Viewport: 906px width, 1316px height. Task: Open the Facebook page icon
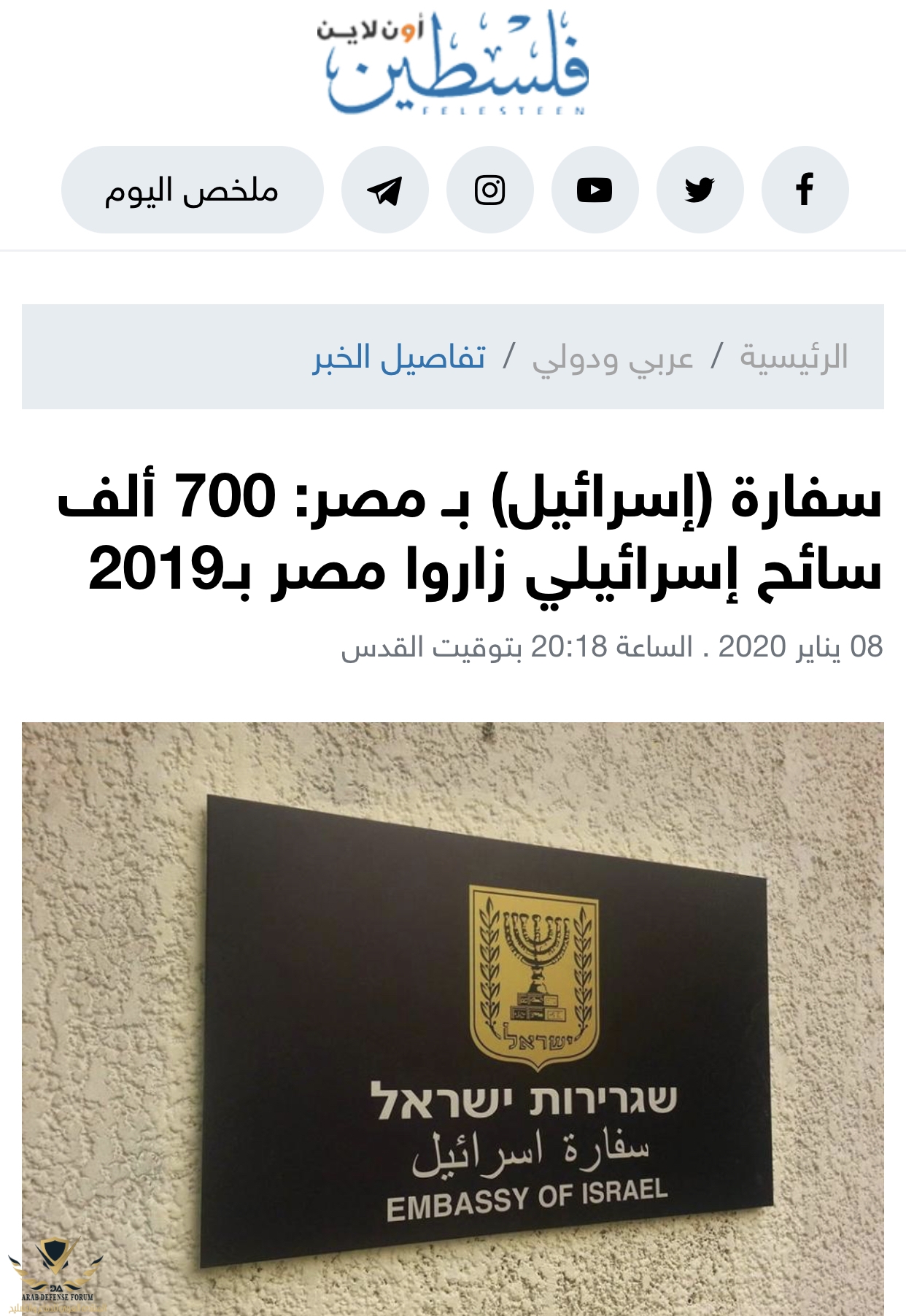pyautogui.click(x=805, y=190)
